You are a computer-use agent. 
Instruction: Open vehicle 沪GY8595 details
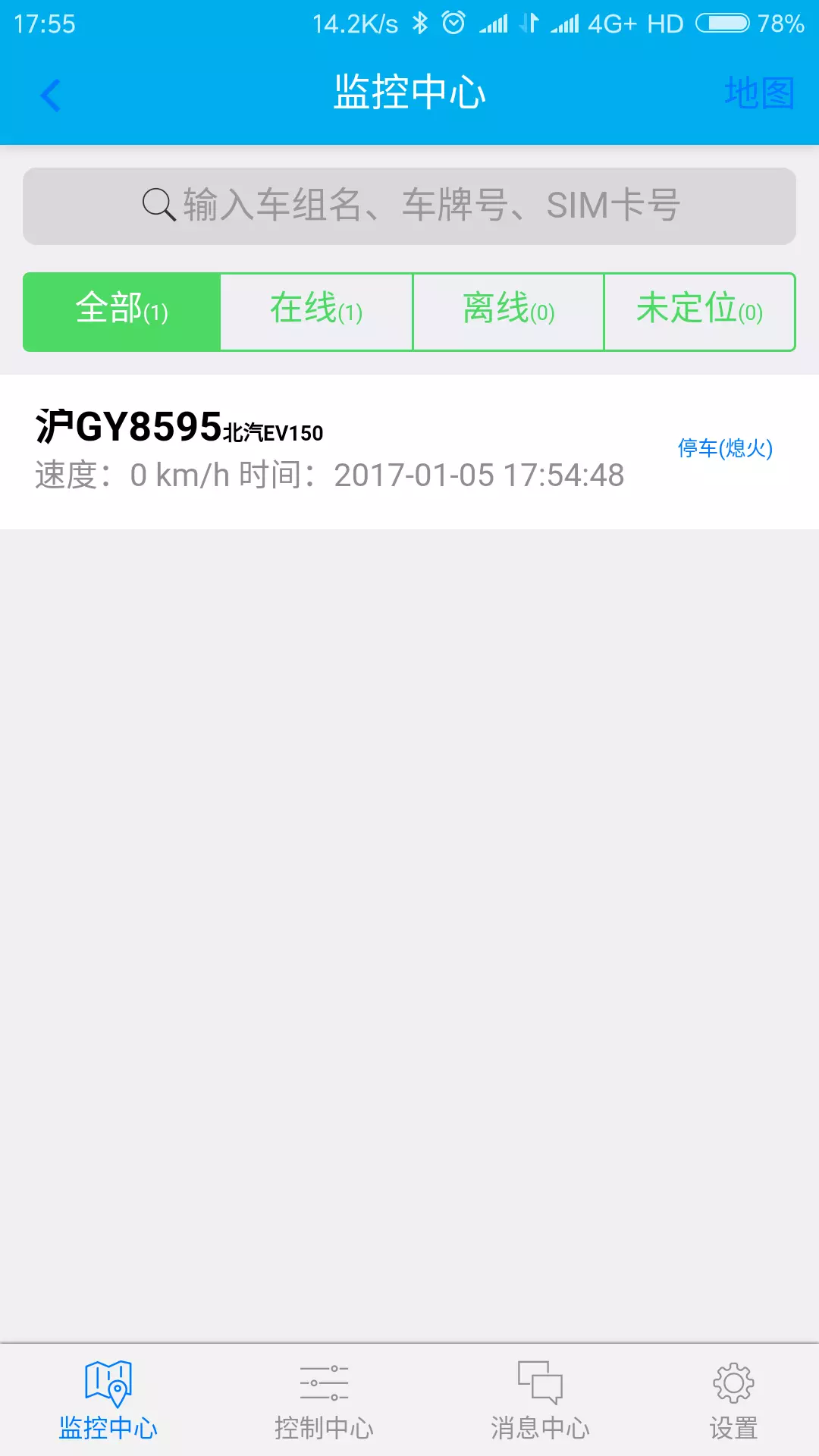point(330,449)
